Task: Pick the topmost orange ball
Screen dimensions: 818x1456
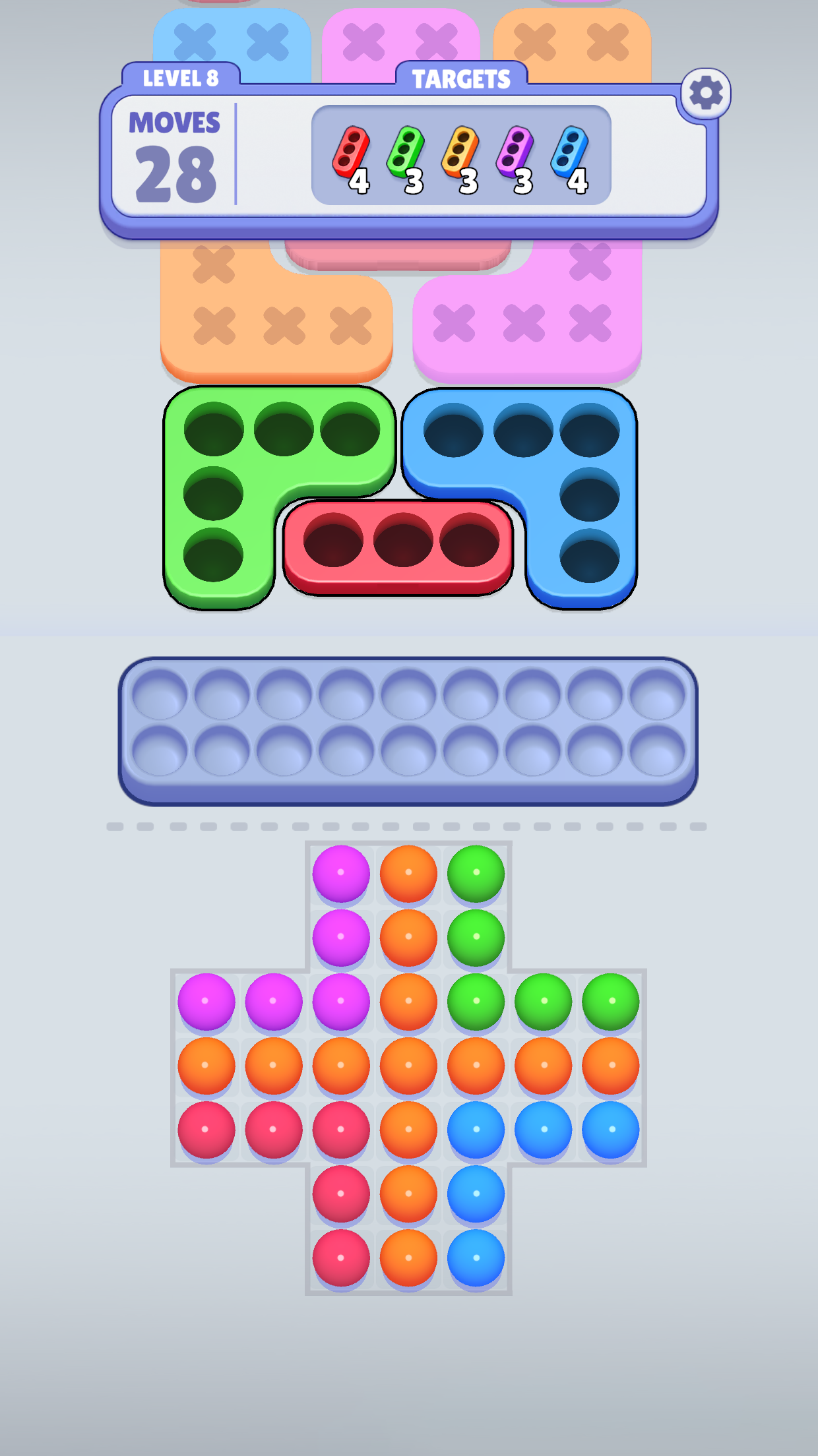Action: pos(408,872)
